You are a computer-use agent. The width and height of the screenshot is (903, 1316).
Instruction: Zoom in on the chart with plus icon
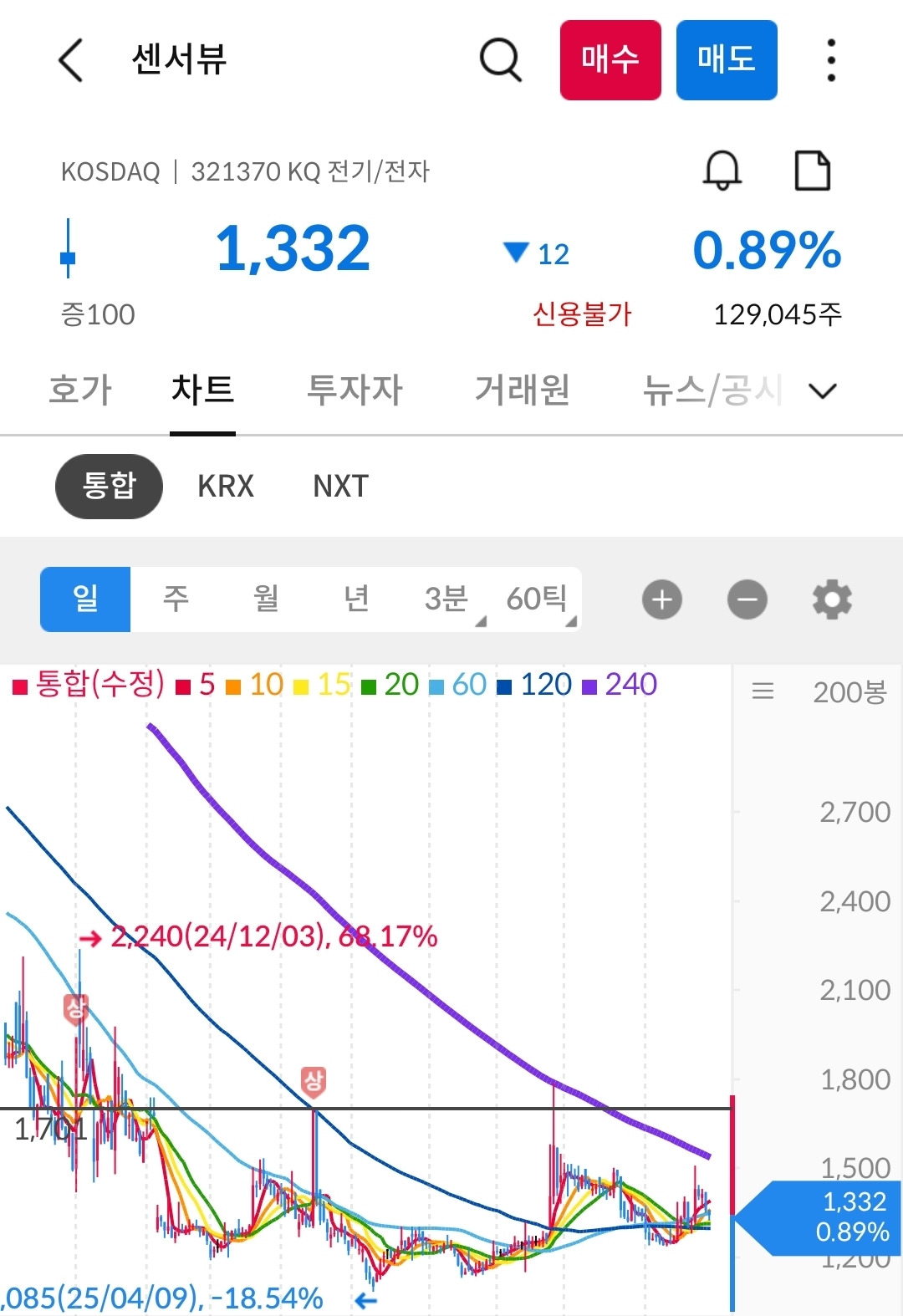click(x=661, y=599)
